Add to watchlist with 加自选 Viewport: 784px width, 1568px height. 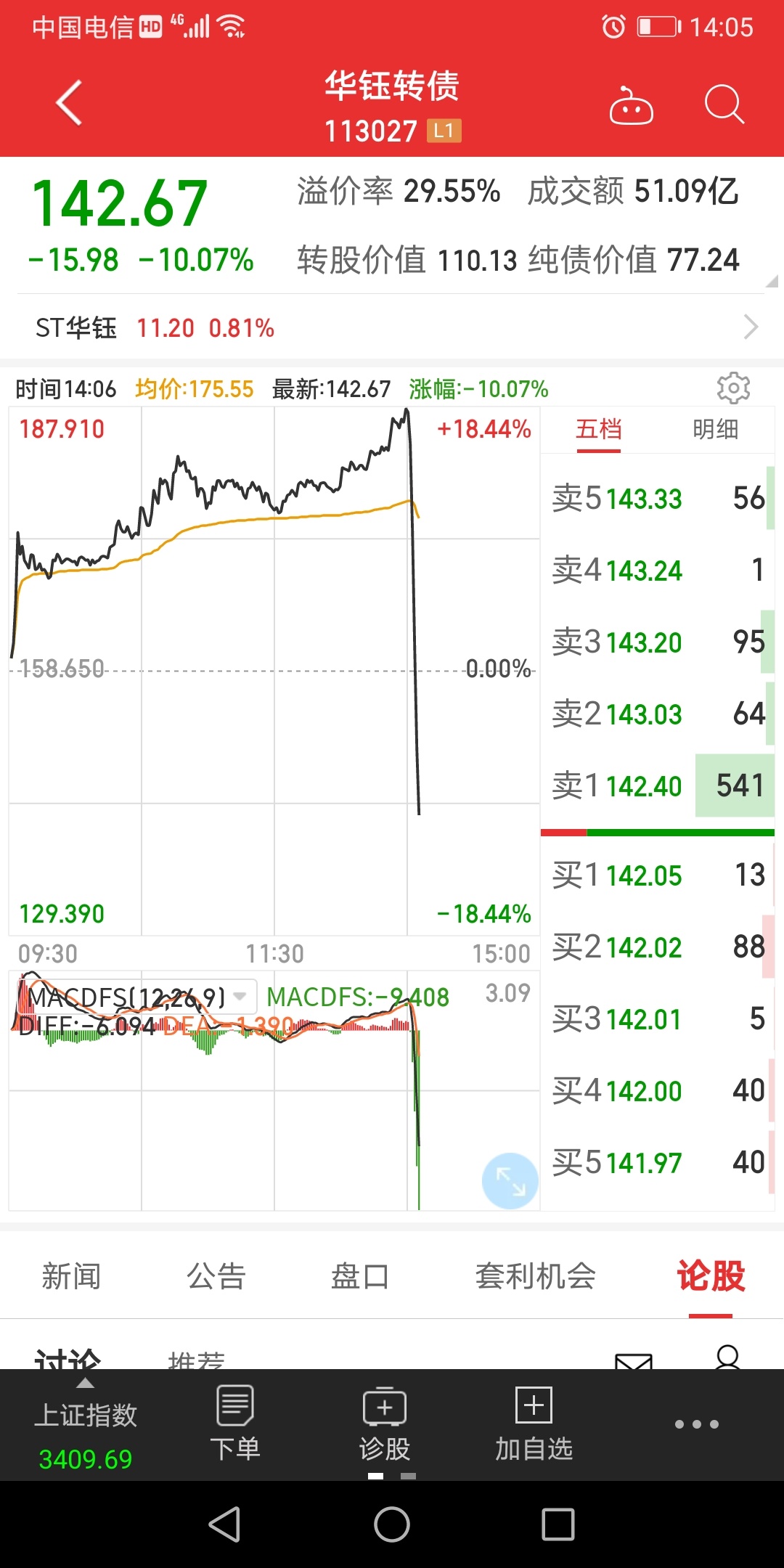pyautogui.click(x=534, y=1424)
